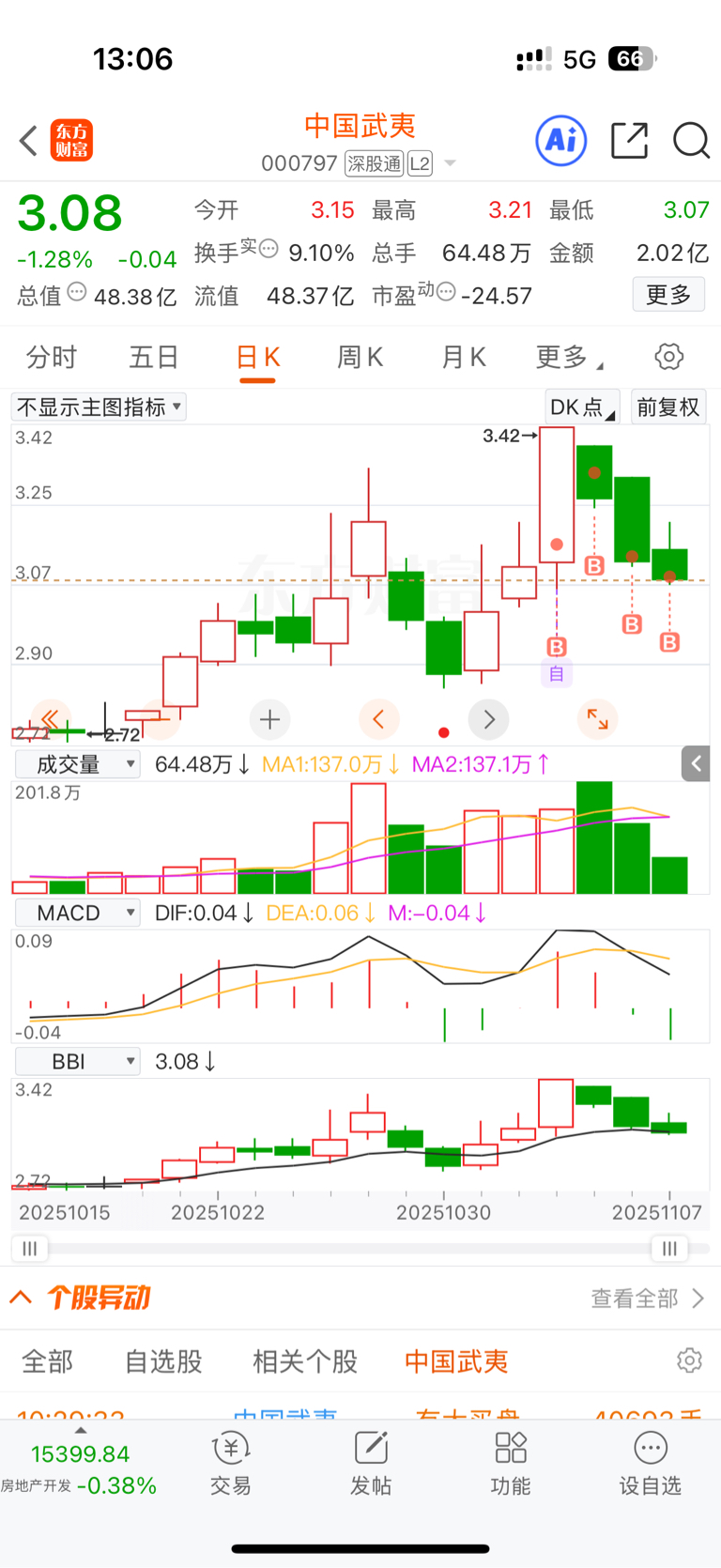Open the MACD indicator dropdown

[x=78, y=913]
